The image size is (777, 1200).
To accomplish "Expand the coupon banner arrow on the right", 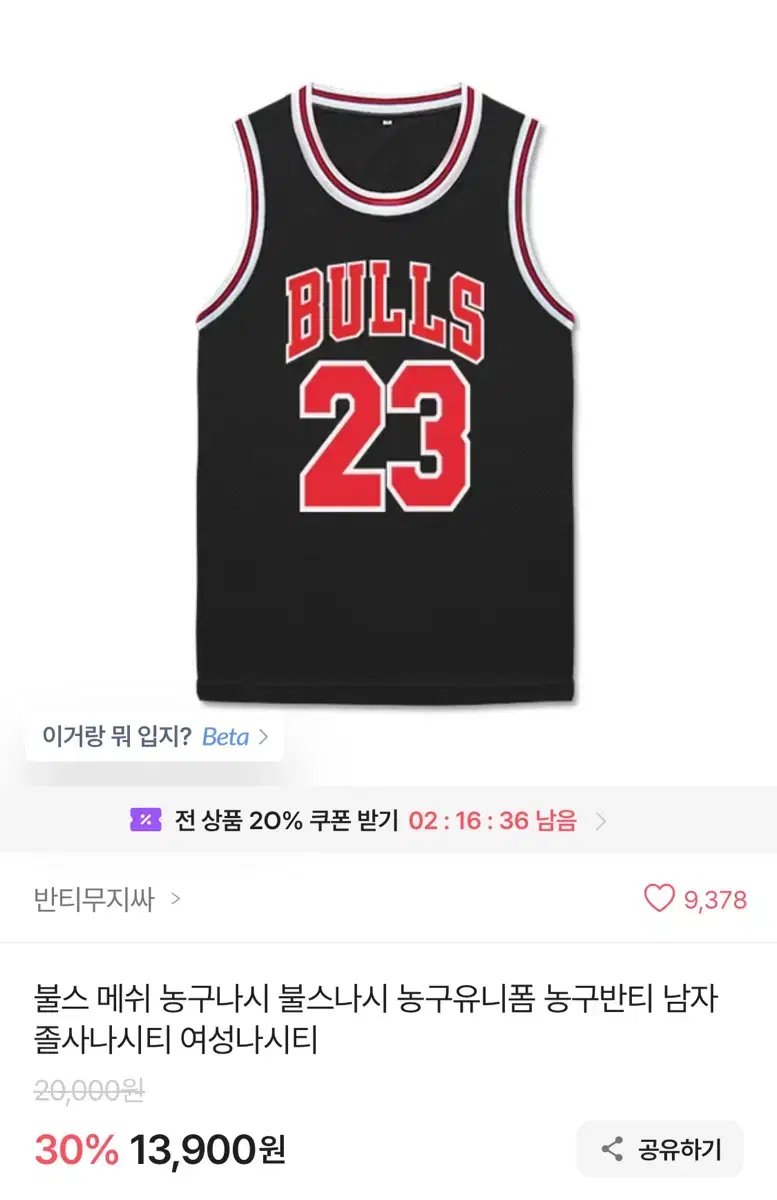I will click(601, 819).
